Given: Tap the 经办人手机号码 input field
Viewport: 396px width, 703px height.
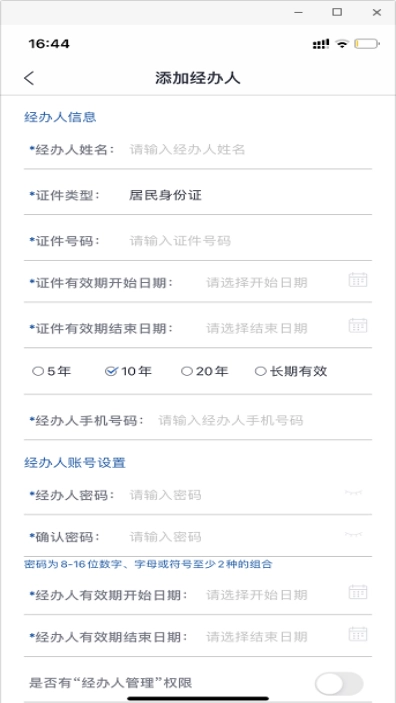Looking at the screenshot, I should point(265,421).
